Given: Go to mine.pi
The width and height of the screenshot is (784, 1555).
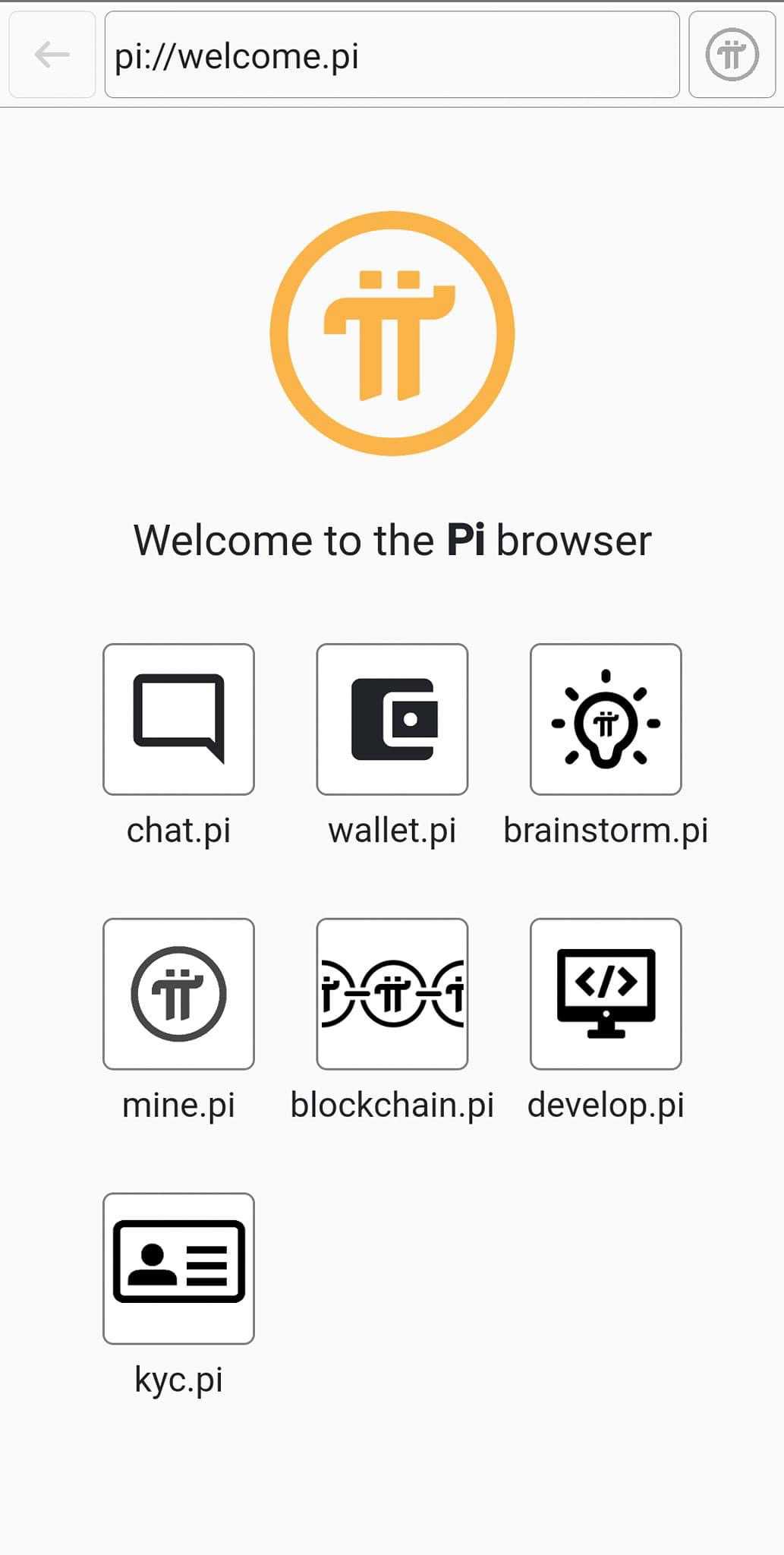Looking at the screenshot, I should 178,994.
